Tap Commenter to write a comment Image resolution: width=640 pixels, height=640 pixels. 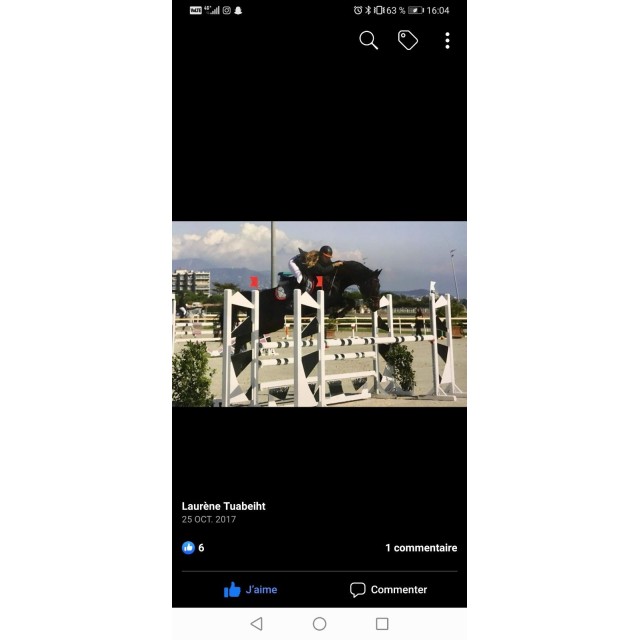pos(388,590)
